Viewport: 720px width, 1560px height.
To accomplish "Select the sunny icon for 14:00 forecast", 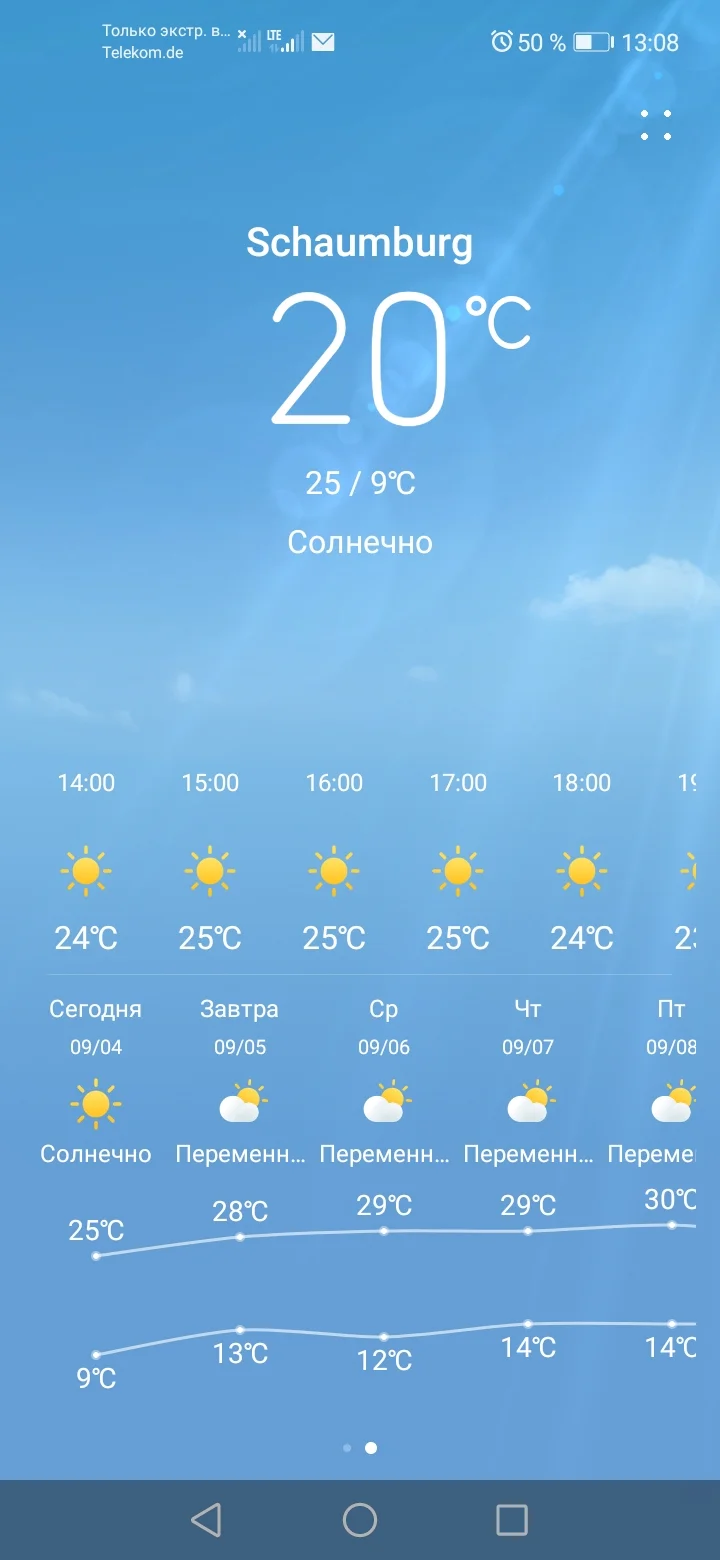I will coord(86,870).
